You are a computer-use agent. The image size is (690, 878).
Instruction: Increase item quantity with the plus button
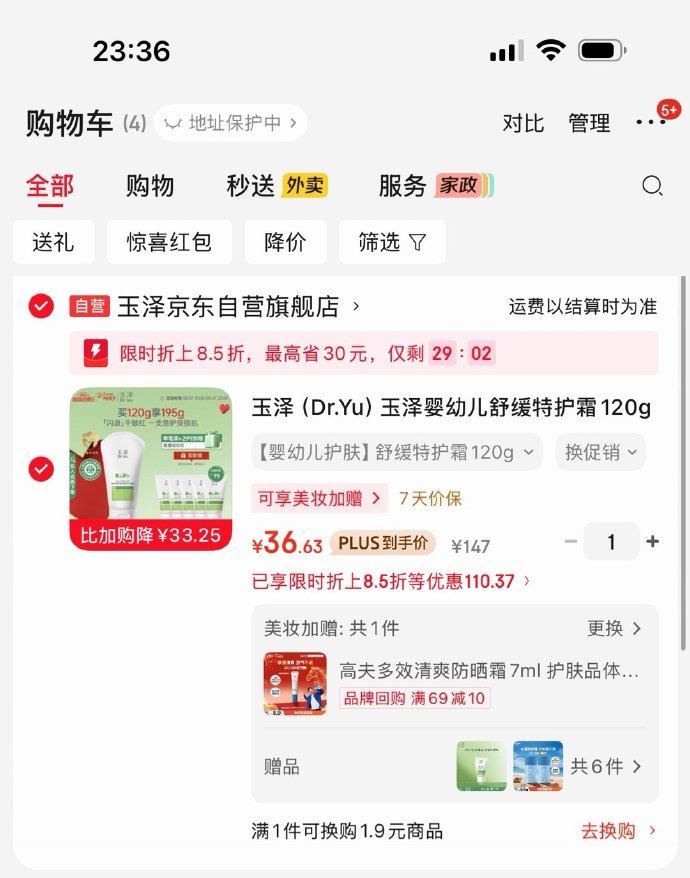coord(653,542)
